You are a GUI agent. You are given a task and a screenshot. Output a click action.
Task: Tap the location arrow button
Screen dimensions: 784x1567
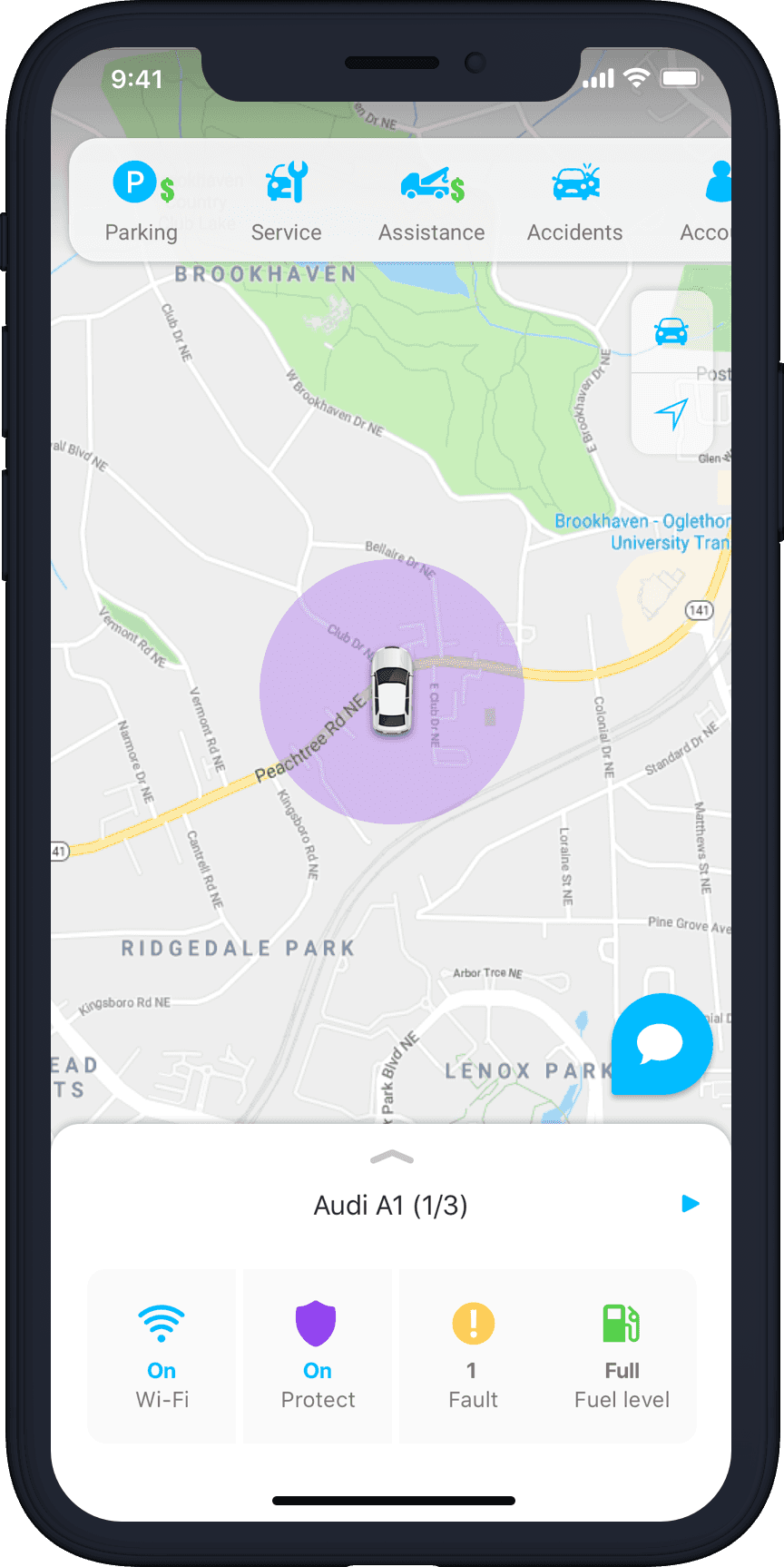[x=671, y=414]
